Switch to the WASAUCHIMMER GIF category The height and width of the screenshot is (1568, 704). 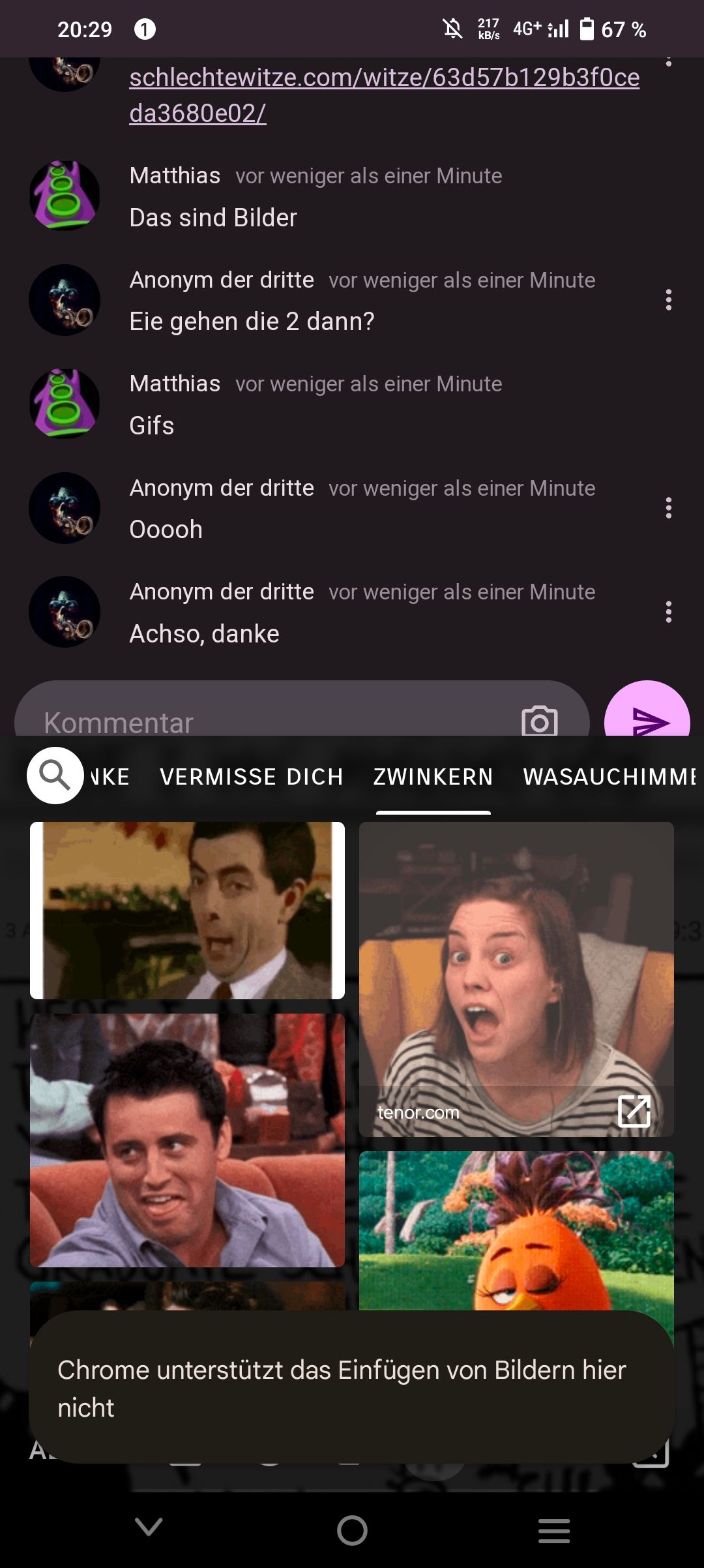pos(609,777)
